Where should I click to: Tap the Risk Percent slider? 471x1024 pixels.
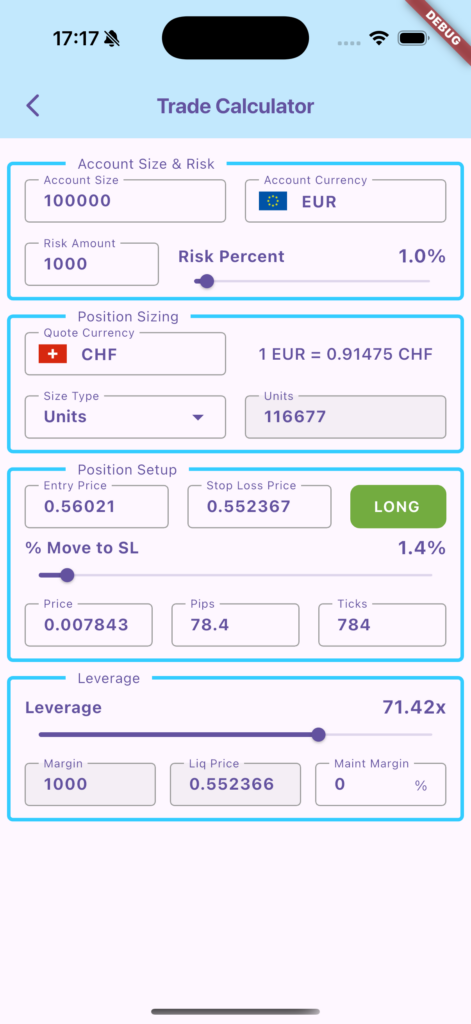(312, 281)
